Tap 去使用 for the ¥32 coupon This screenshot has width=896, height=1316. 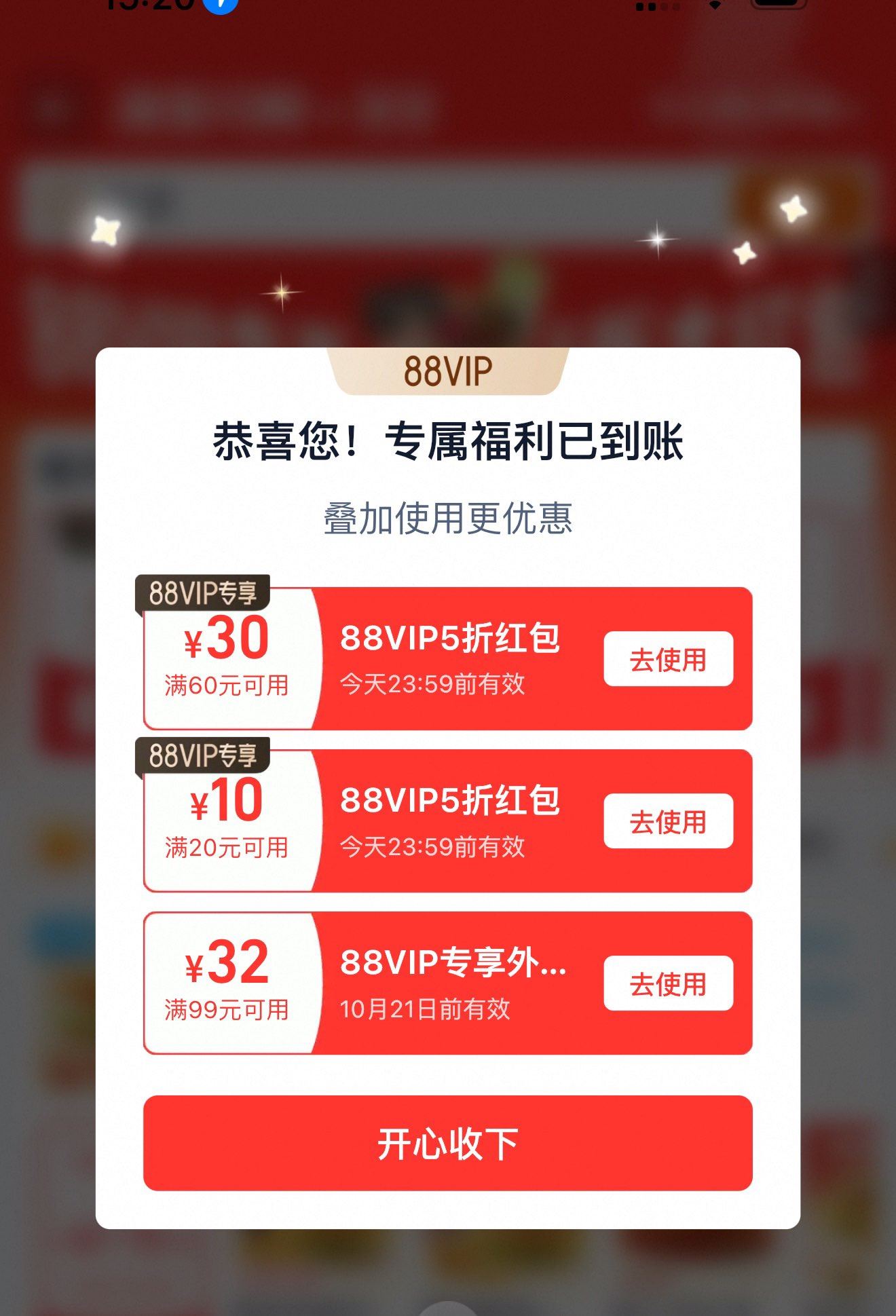coord(668,983)
